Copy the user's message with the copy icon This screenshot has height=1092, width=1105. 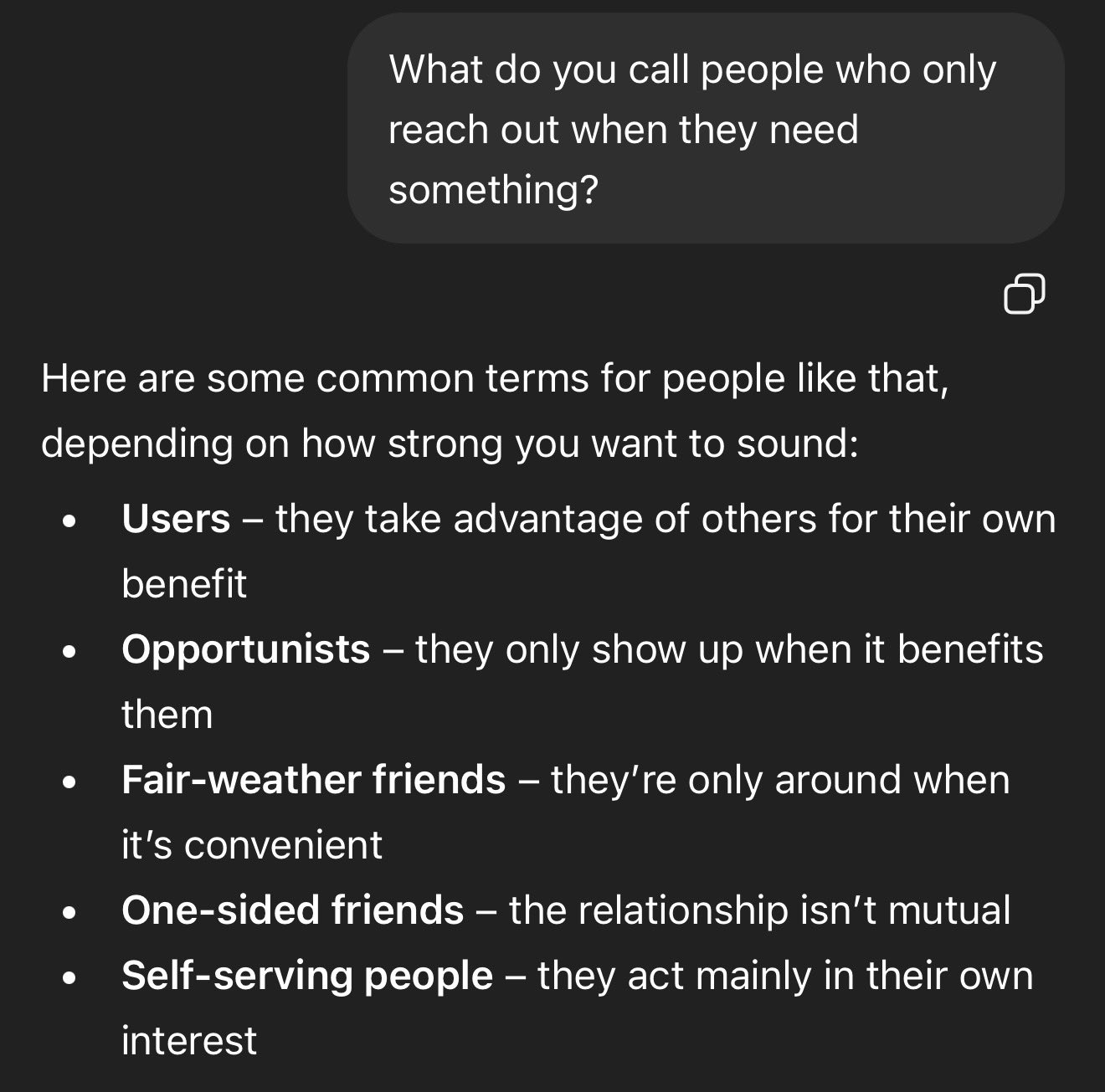1024,293
